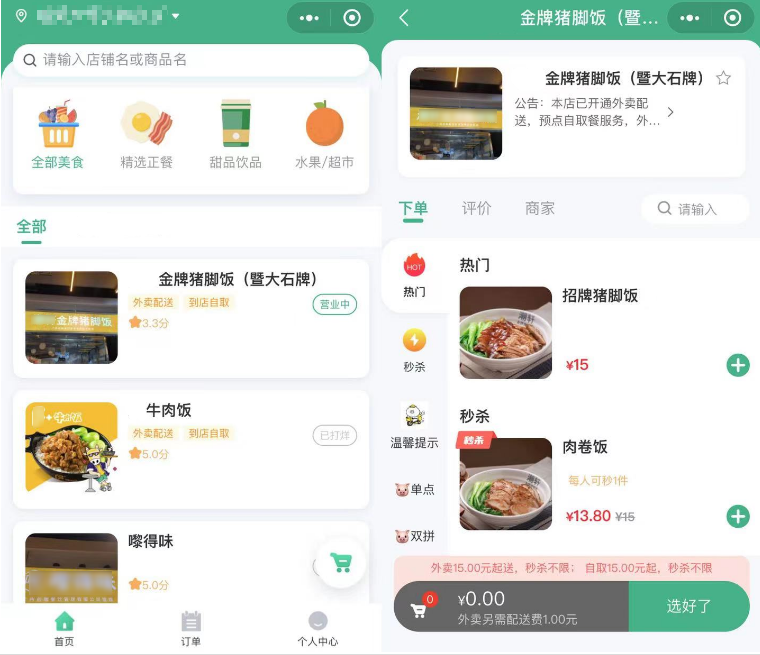Select the 秒杀 menu category in sidebar
Screen dimensions: 760x655
coord(414,350)
